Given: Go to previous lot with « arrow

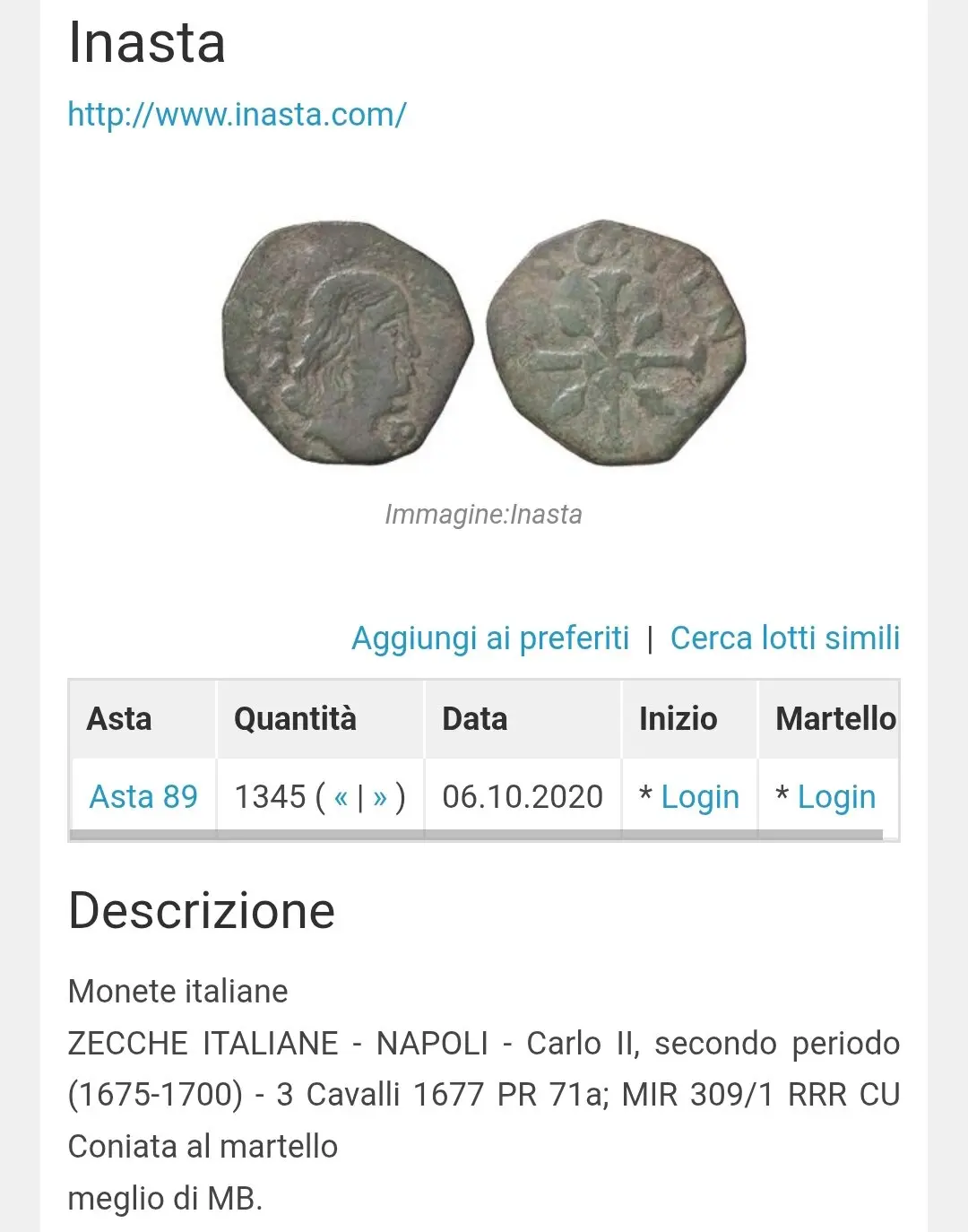Looking at the screenshot, I should click(341, 796).
